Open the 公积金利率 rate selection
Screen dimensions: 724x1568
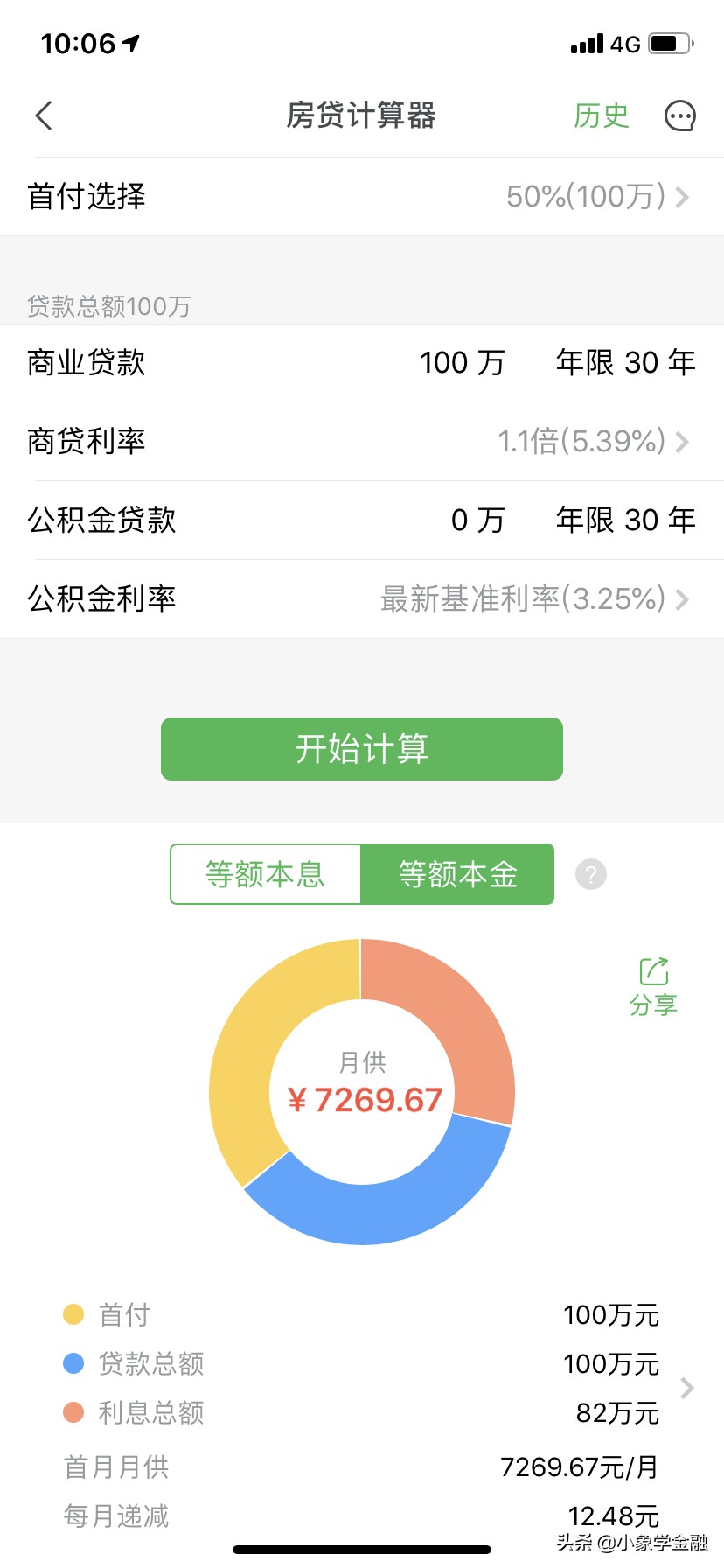pyautogui.click(x=362, y=598)
